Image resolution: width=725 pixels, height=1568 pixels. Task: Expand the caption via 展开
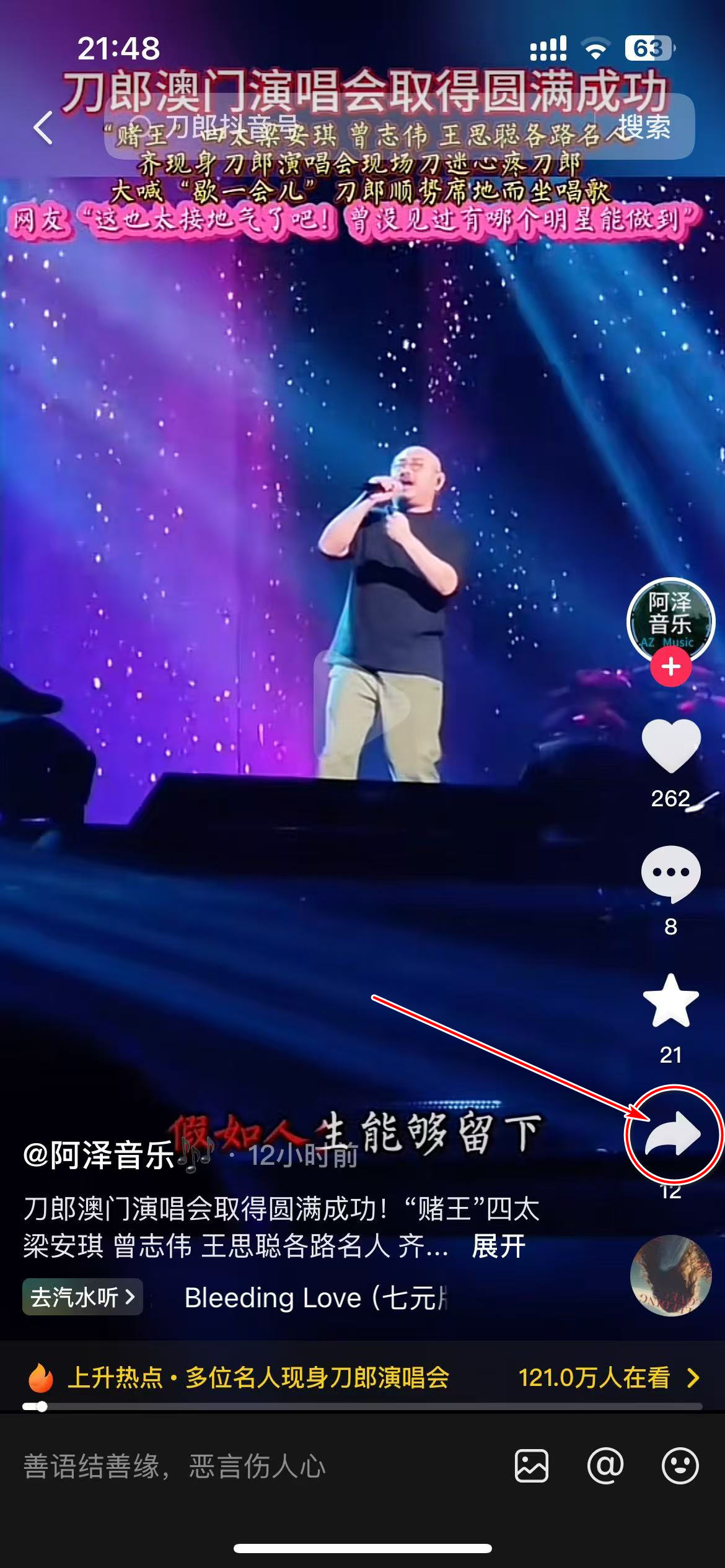(498, 1246)
